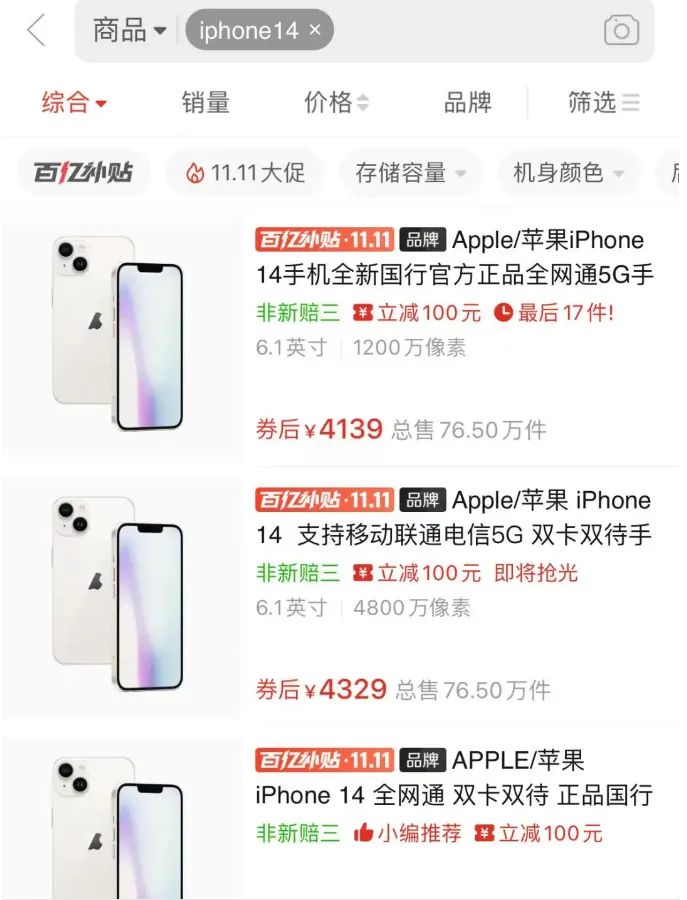The width and height of the screenshot is (687, 900).
Task: Select the 百亿补贴 filter chip
Action: pyautogui.click(x=84, y=173)
